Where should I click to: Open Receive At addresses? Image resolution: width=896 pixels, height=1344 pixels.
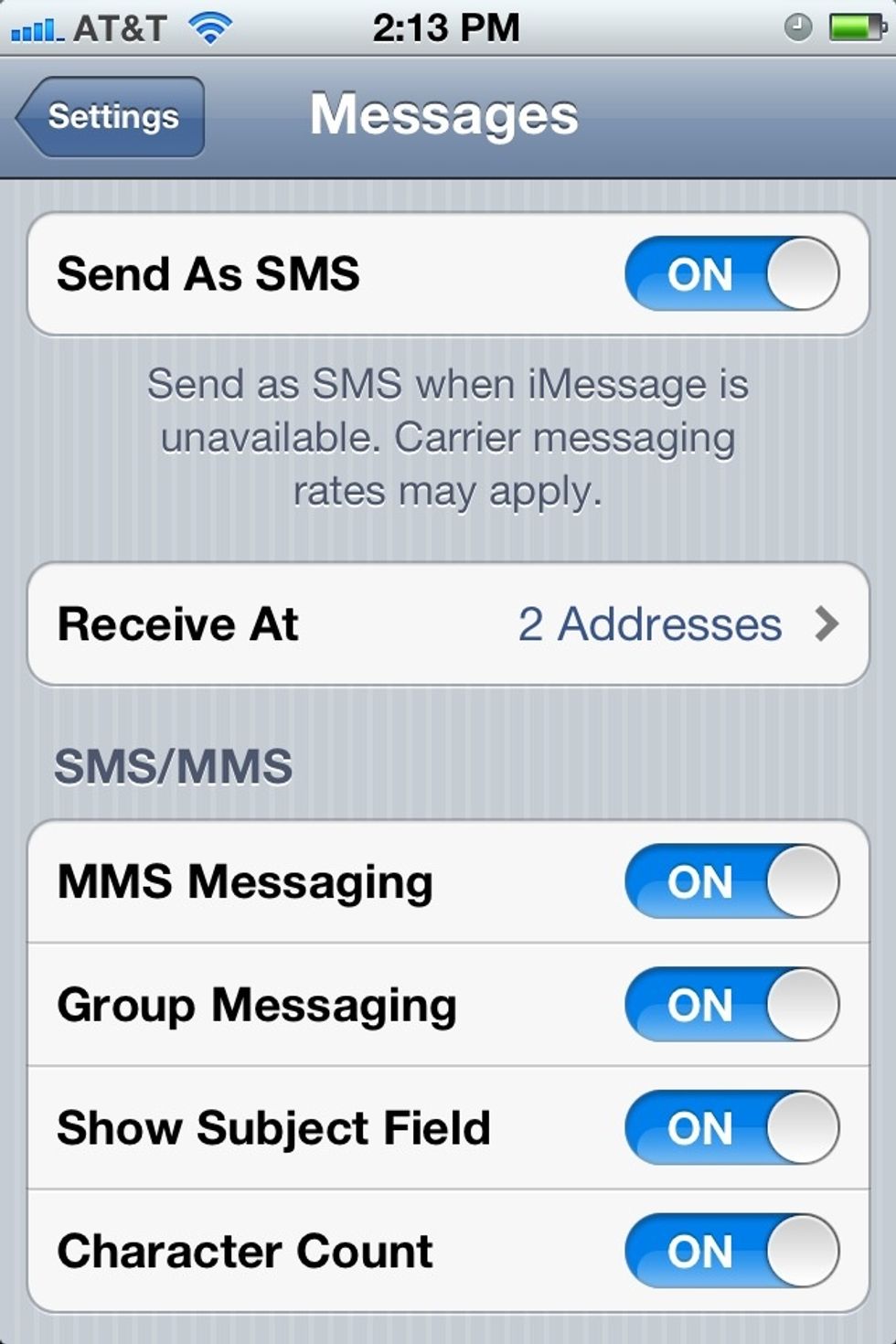448,624
